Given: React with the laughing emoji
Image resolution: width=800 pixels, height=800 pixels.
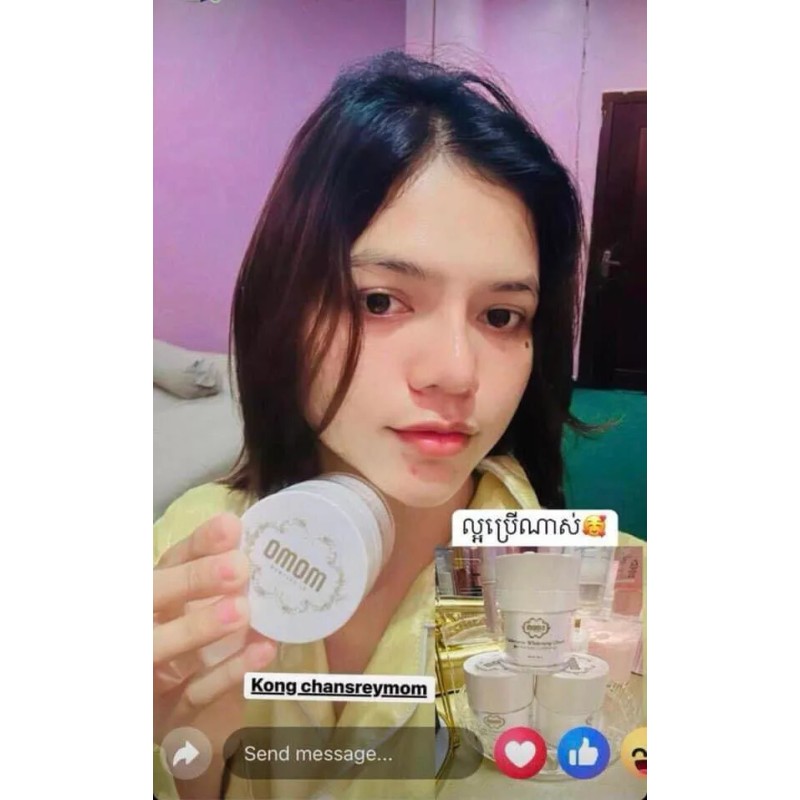Looking at the screenshot, I should (x=634, y=753).
